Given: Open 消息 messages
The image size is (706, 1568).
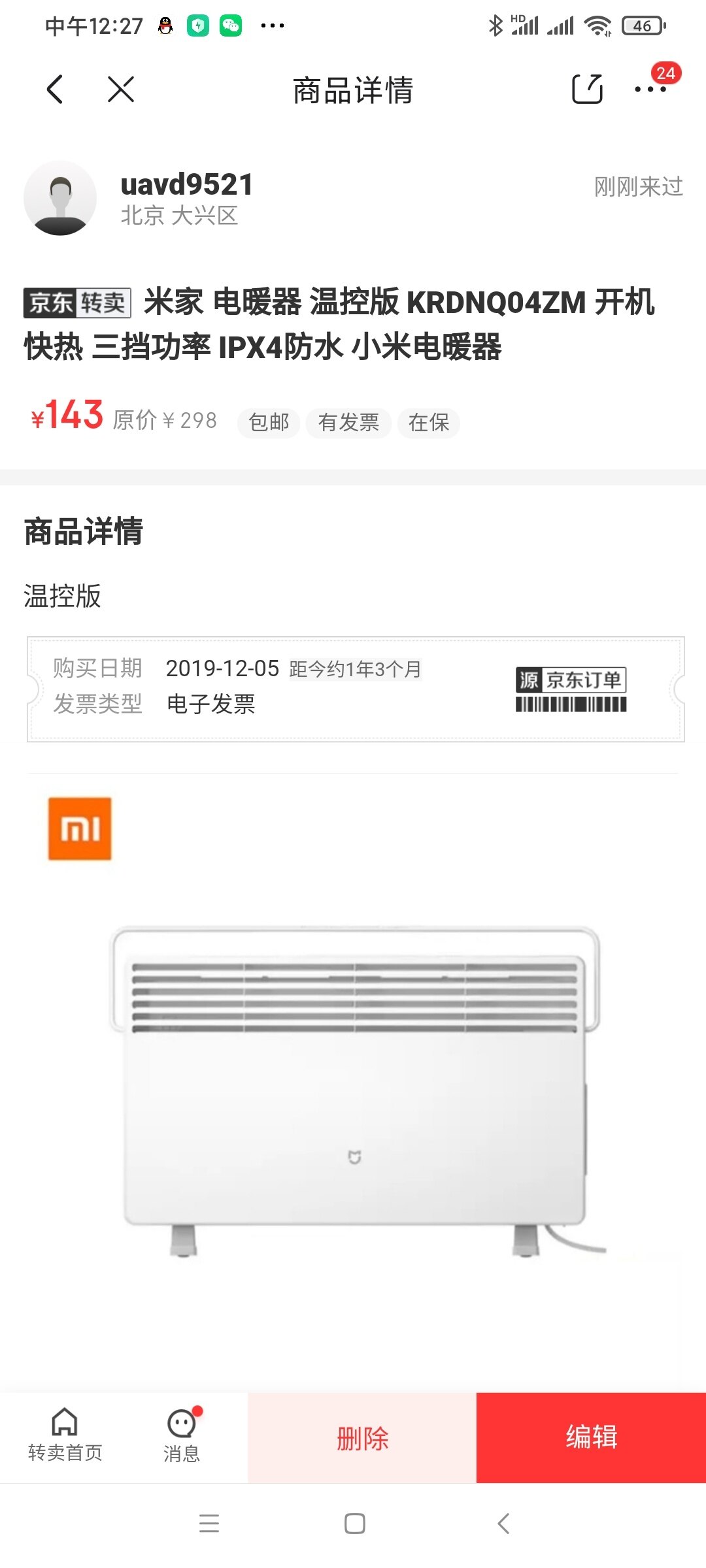Looking at the screenshot, I should pos(182,1437).
